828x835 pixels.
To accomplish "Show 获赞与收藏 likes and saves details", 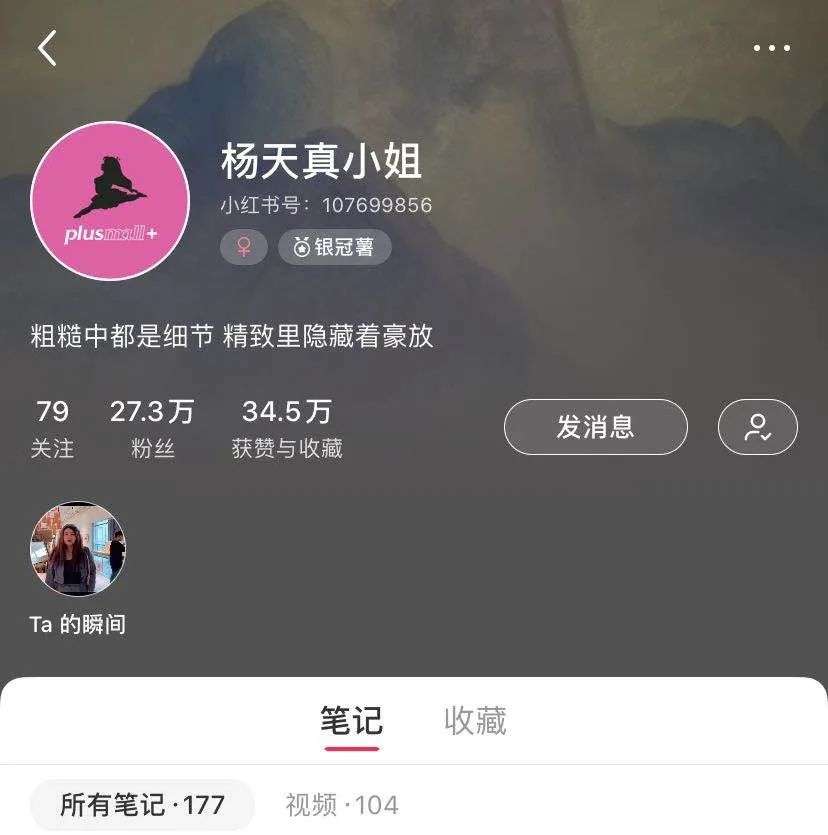I will 287,428.
